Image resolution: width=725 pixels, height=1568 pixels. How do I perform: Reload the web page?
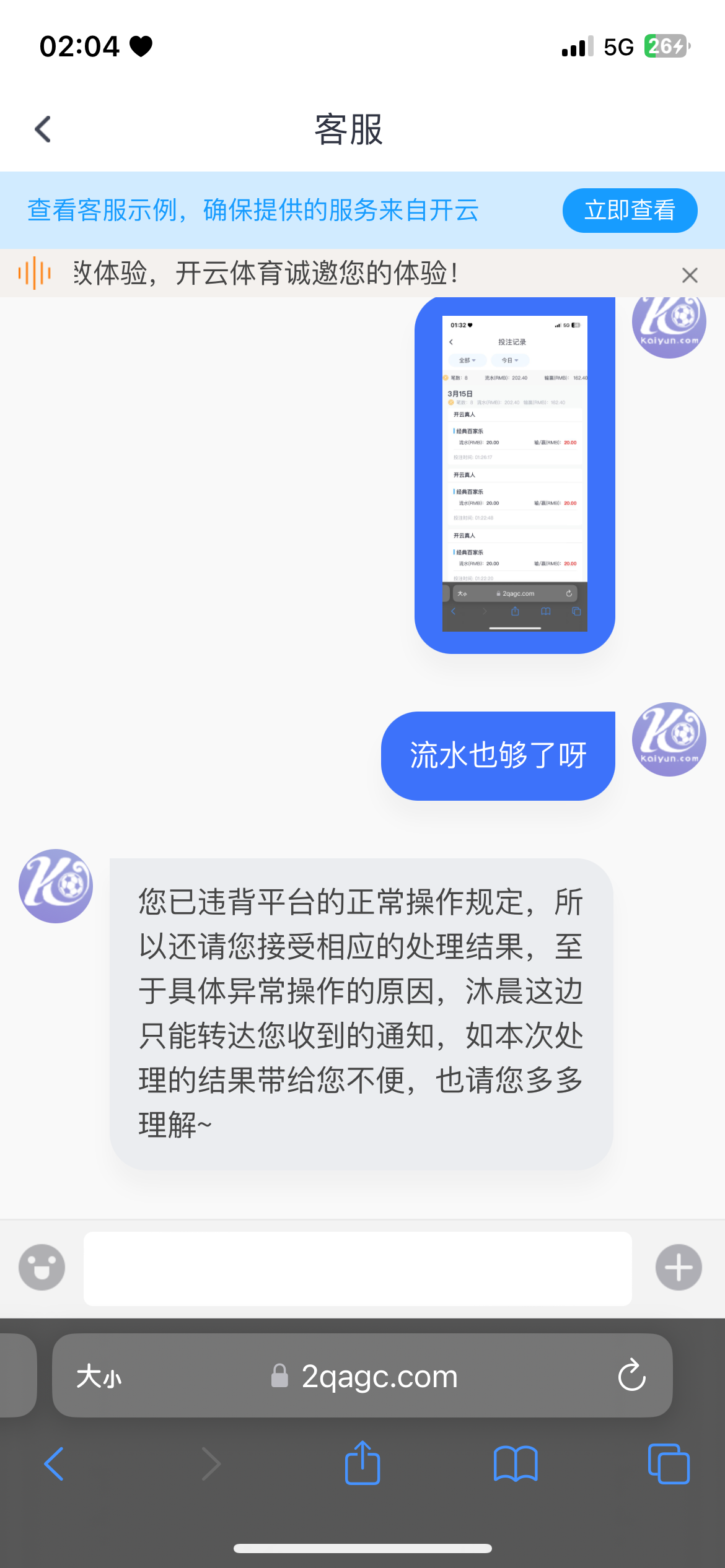631,1375
